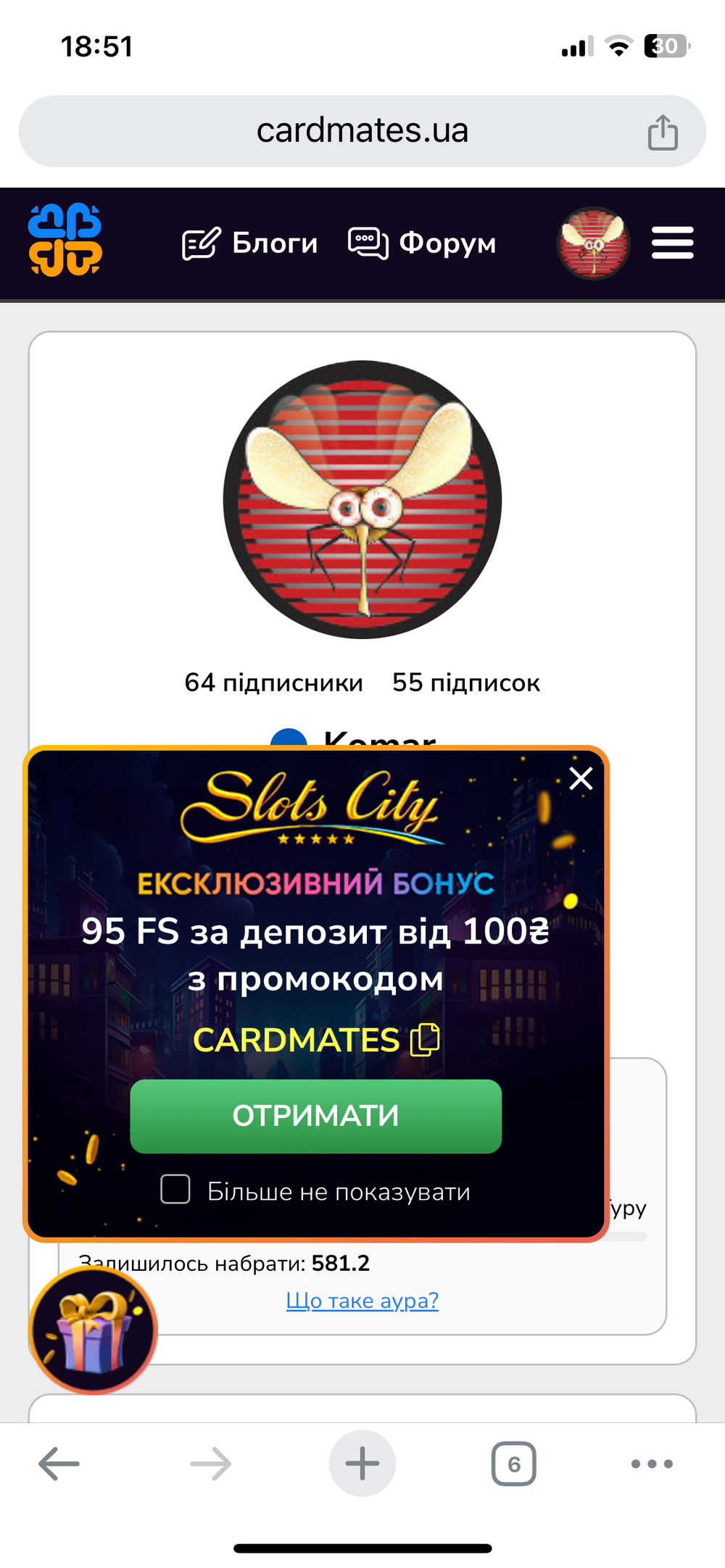The height and width of the screenshot is (1568, 725).
Task: Show the 6 open tabs
Action: pos(513,1464)
